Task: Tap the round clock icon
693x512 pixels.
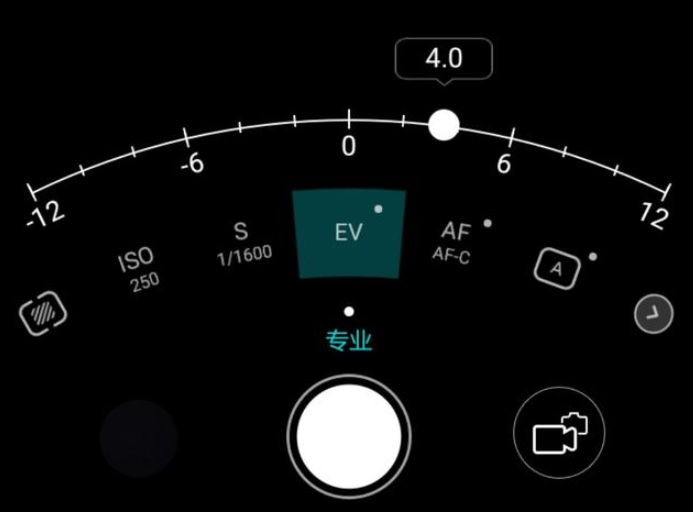Action: [653, 314]
